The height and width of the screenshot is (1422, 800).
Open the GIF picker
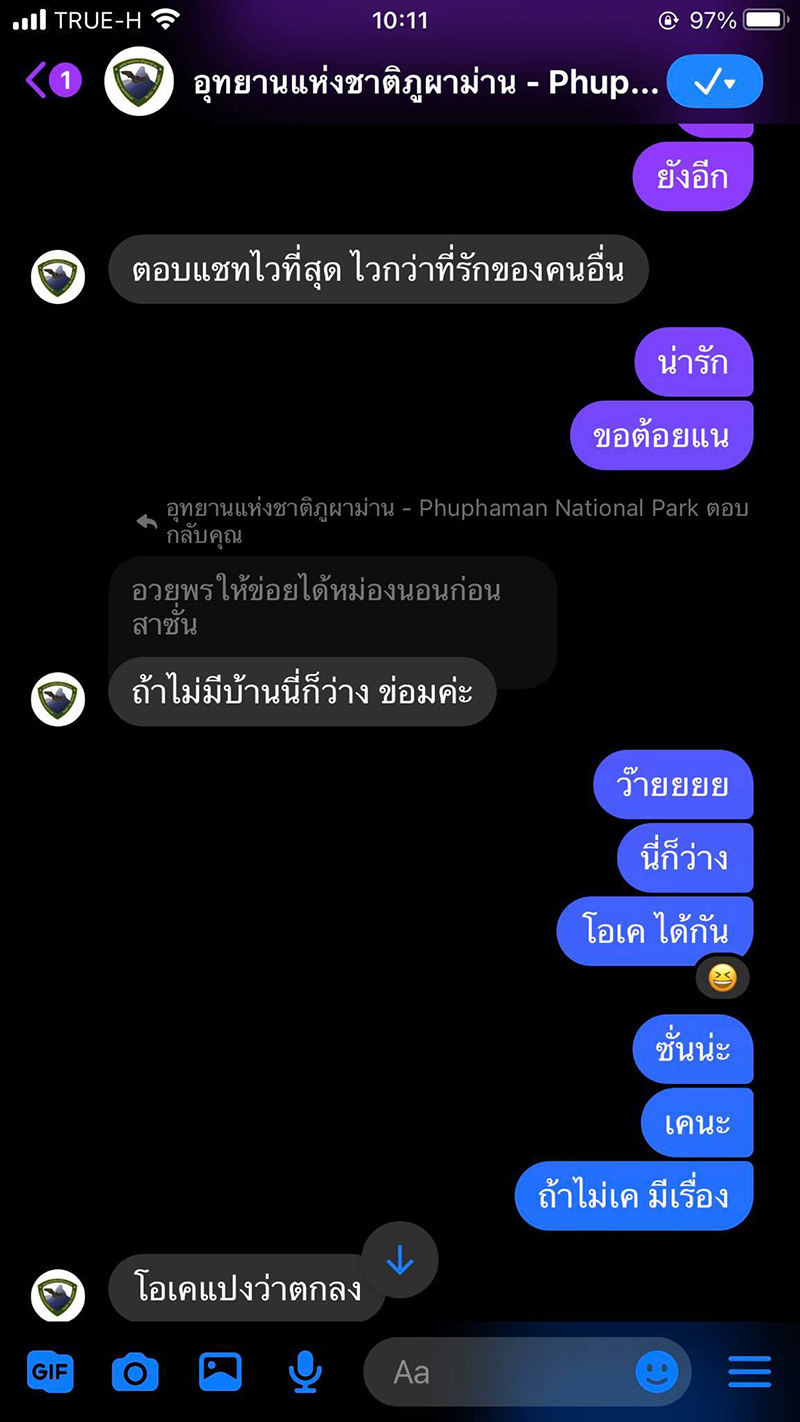click(x=50, y=1372)
